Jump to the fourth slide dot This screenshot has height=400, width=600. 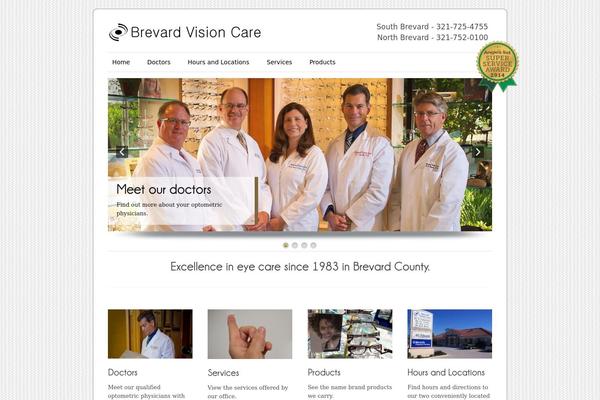coord(313,245)
